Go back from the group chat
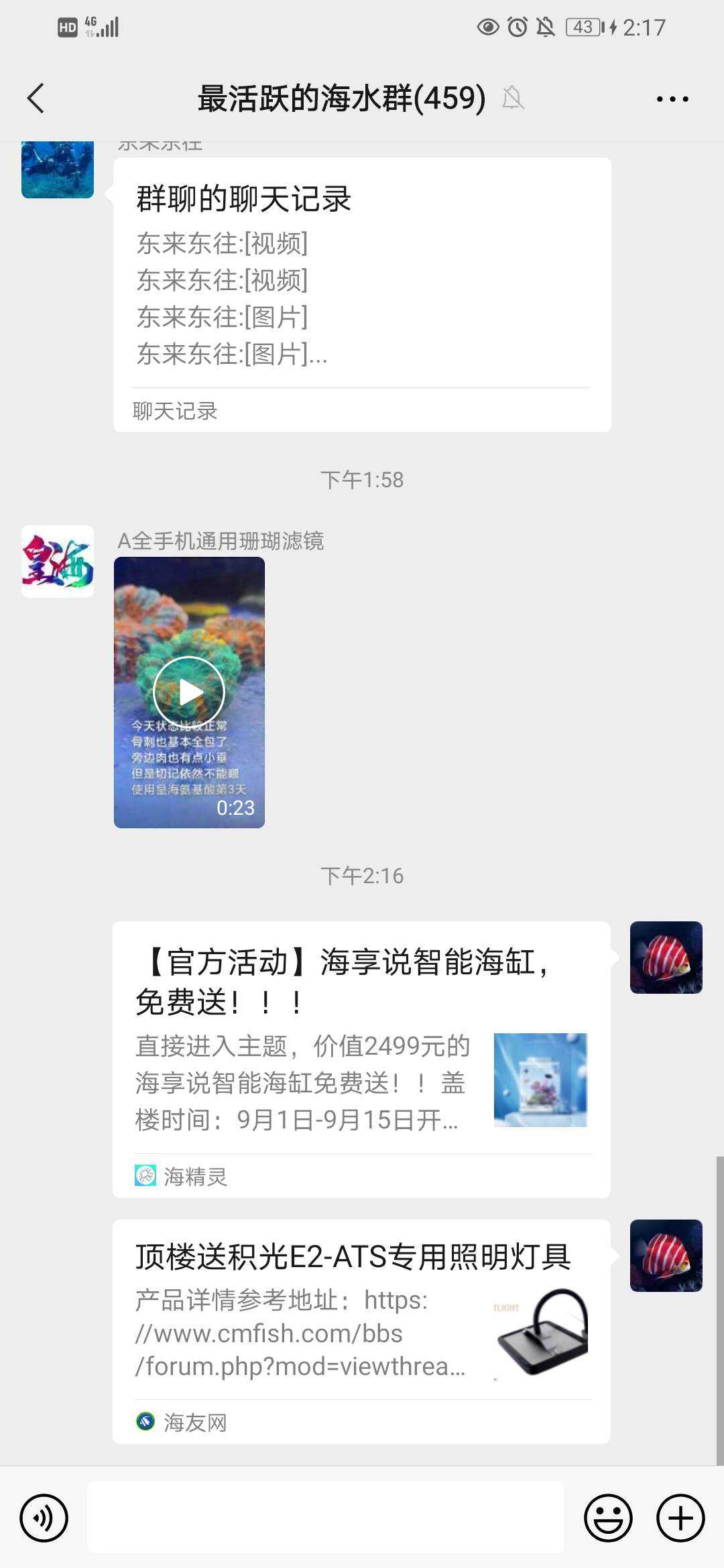Image resolution: width=724 pixels, height=1568 pixels. tap(36, 99)
